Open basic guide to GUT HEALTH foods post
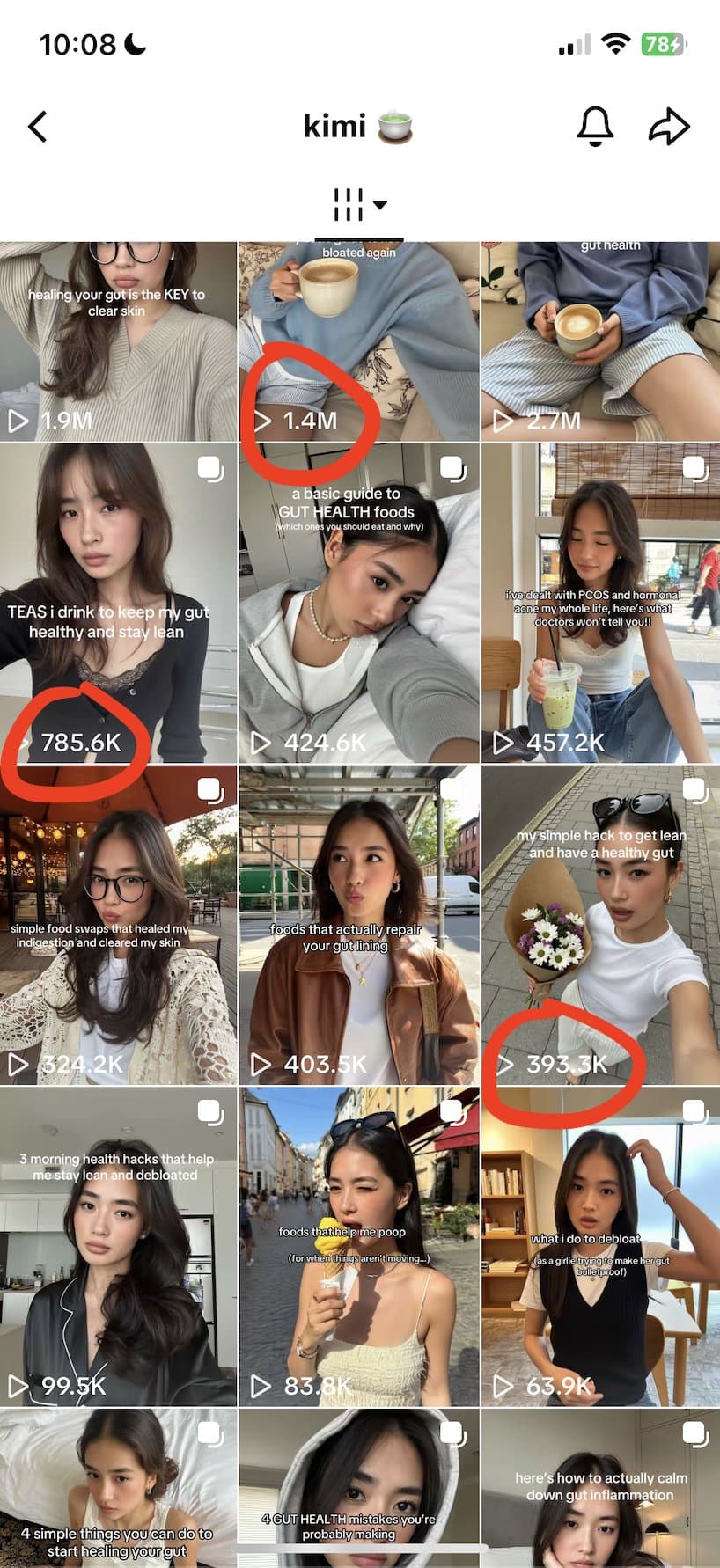The image size is (720, 1568). 359,603
